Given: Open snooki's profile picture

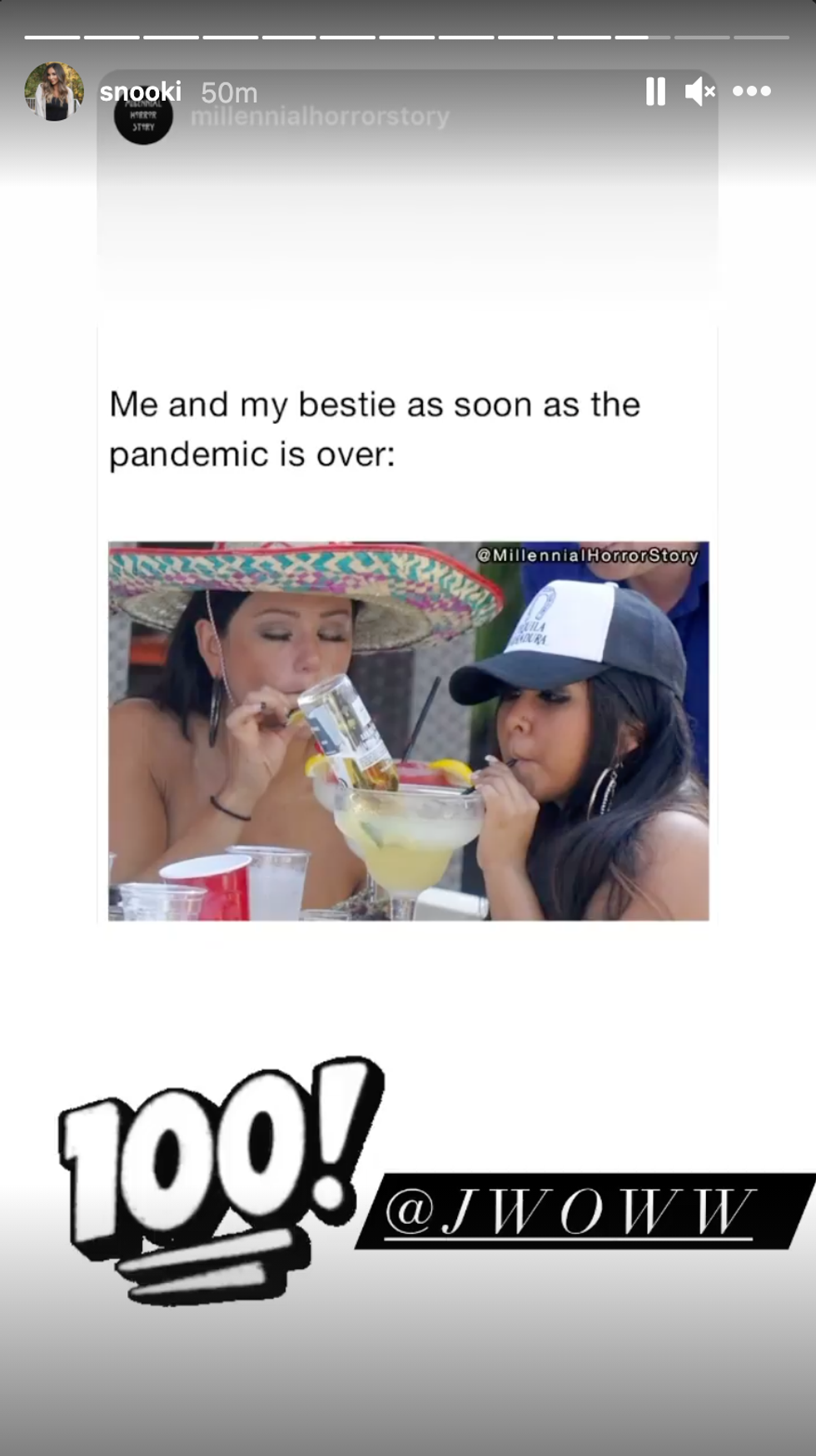Looking at the screenshot, I should click(54, 92).
